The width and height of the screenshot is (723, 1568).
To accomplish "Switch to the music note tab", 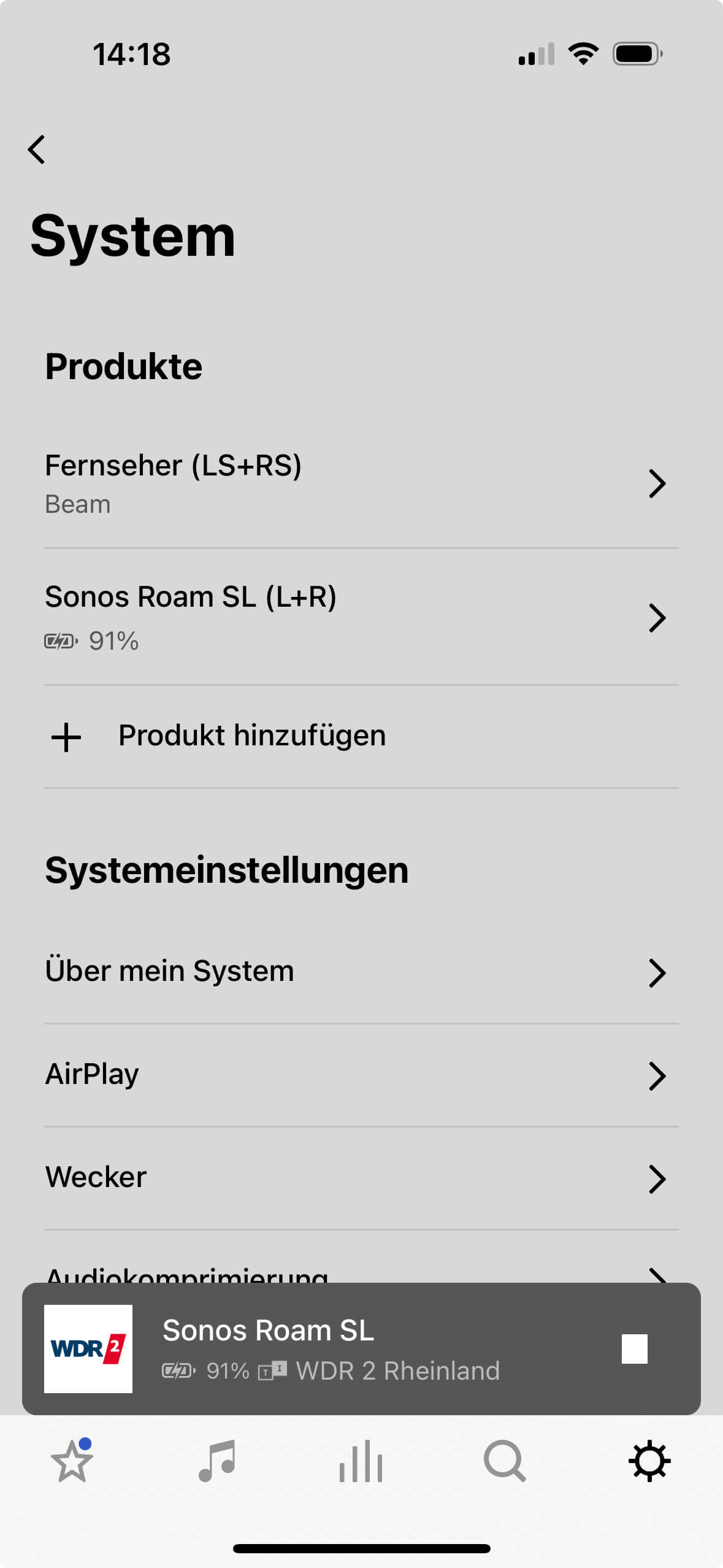I will [217, 1461].
